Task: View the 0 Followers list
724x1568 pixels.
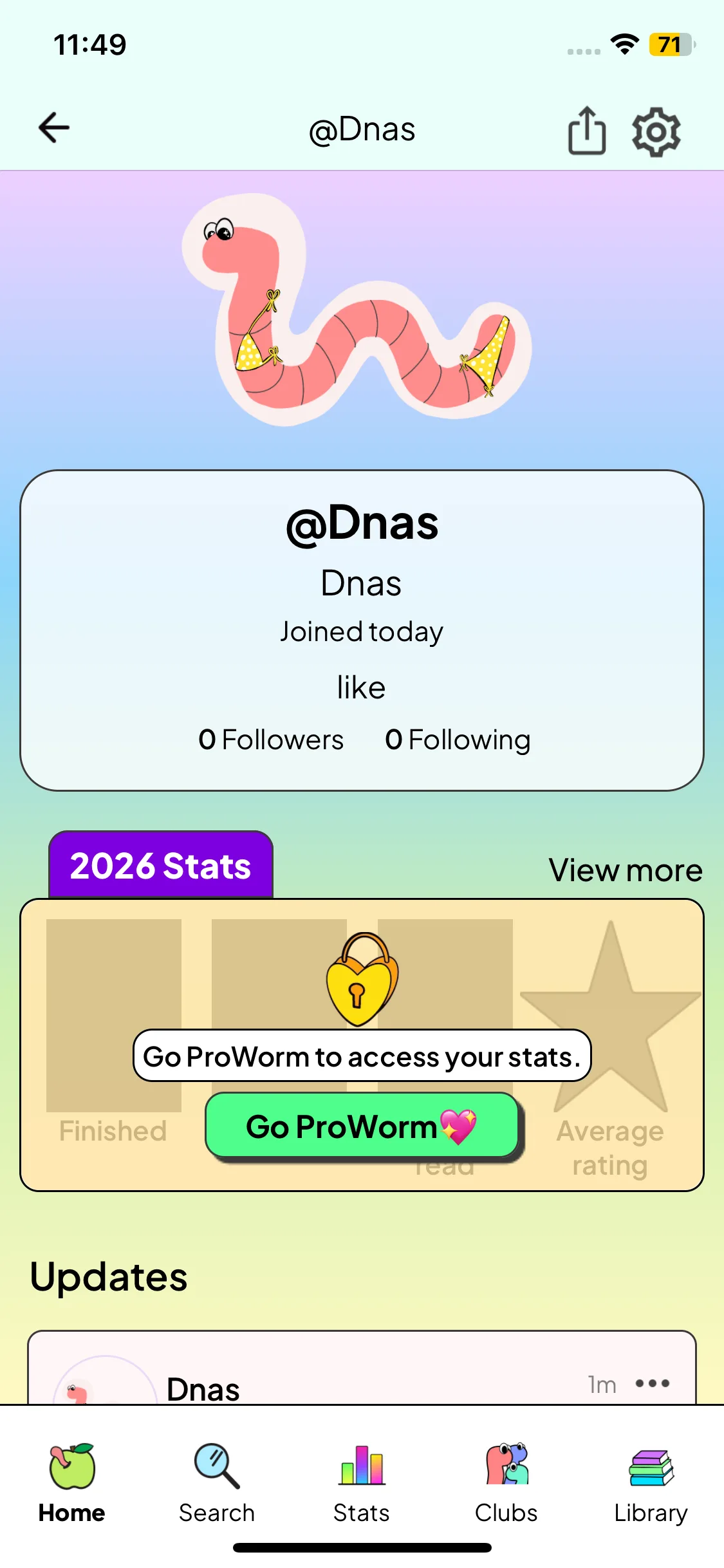Action: click(x=271, y=740)
